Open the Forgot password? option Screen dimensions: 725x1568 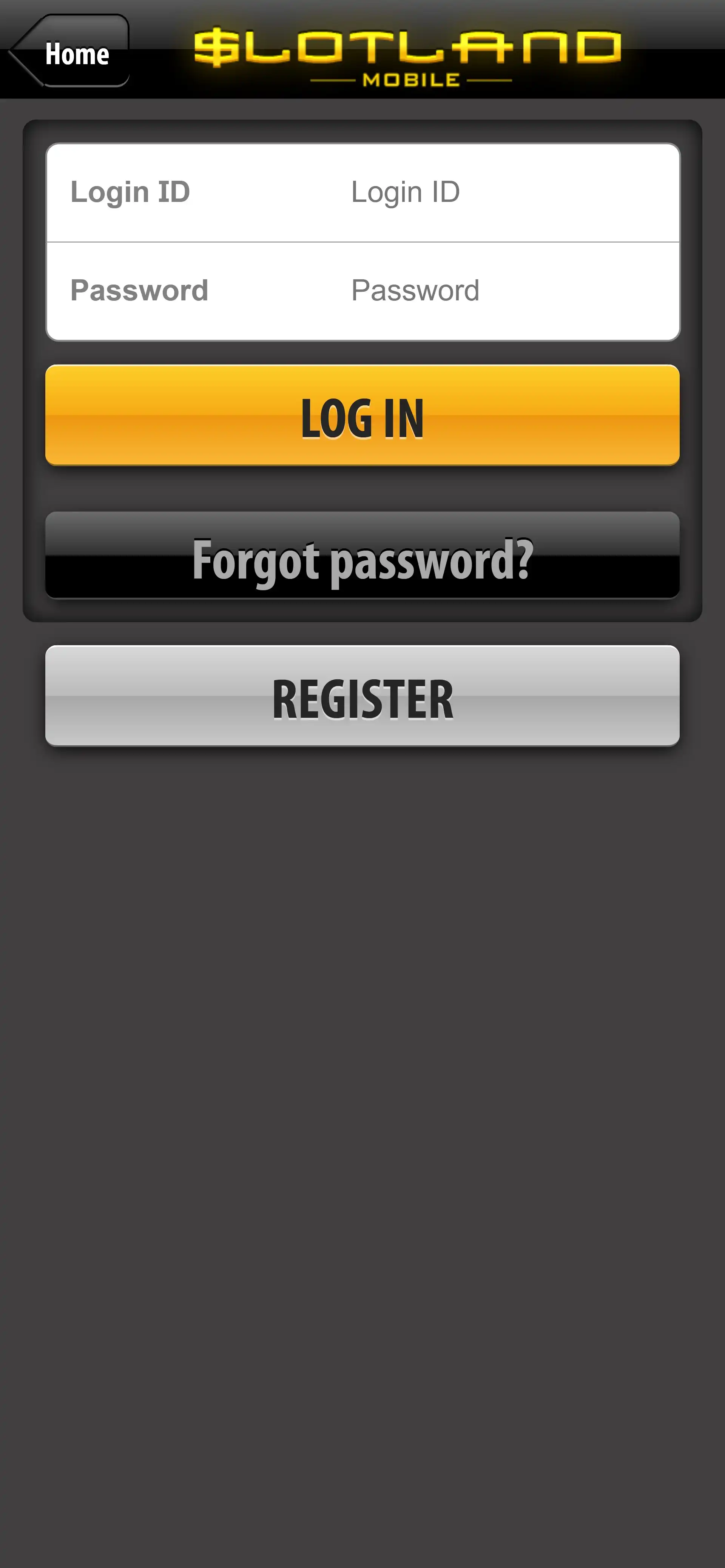point(362,556)
